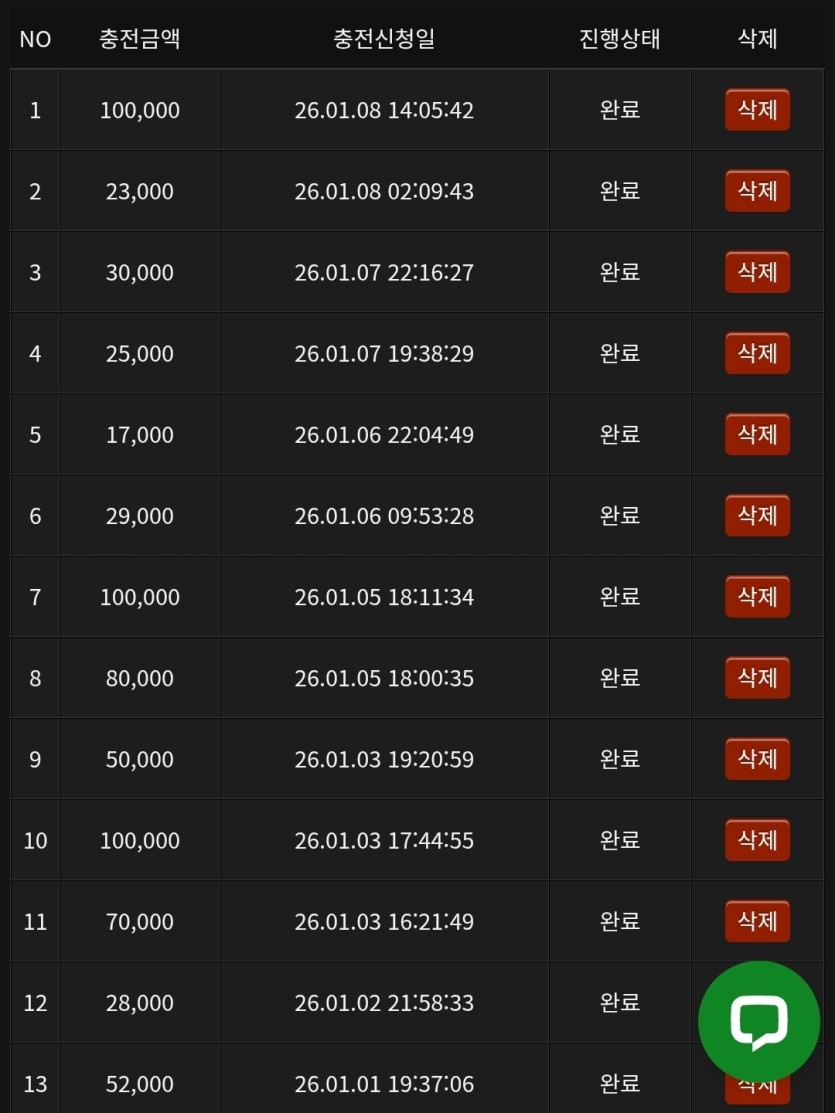Delete the charge from 26.01.05 18:11:34

(757, 597)
